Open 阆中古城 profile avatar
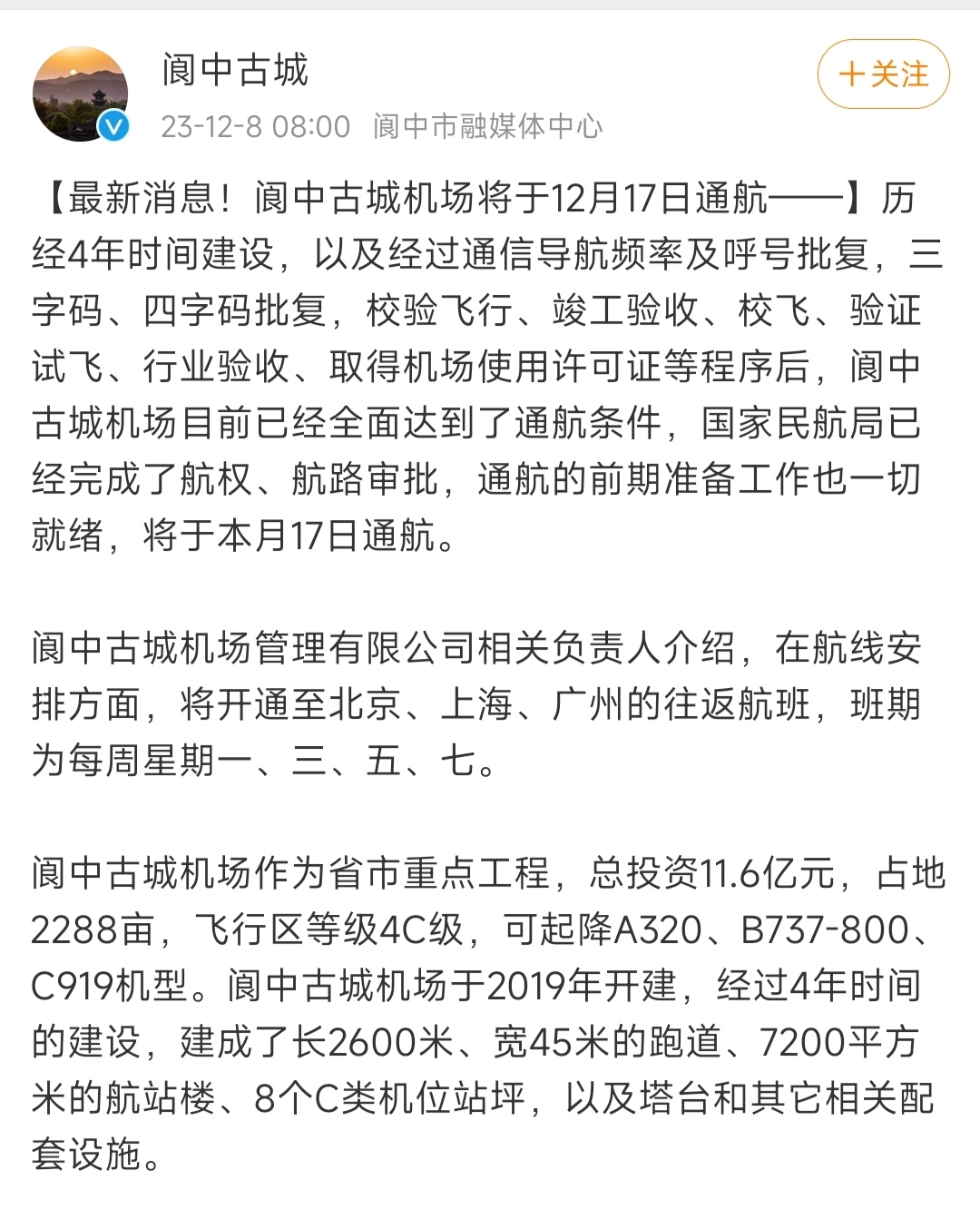This screenshot has width=980, height=1219. point(80,93)
